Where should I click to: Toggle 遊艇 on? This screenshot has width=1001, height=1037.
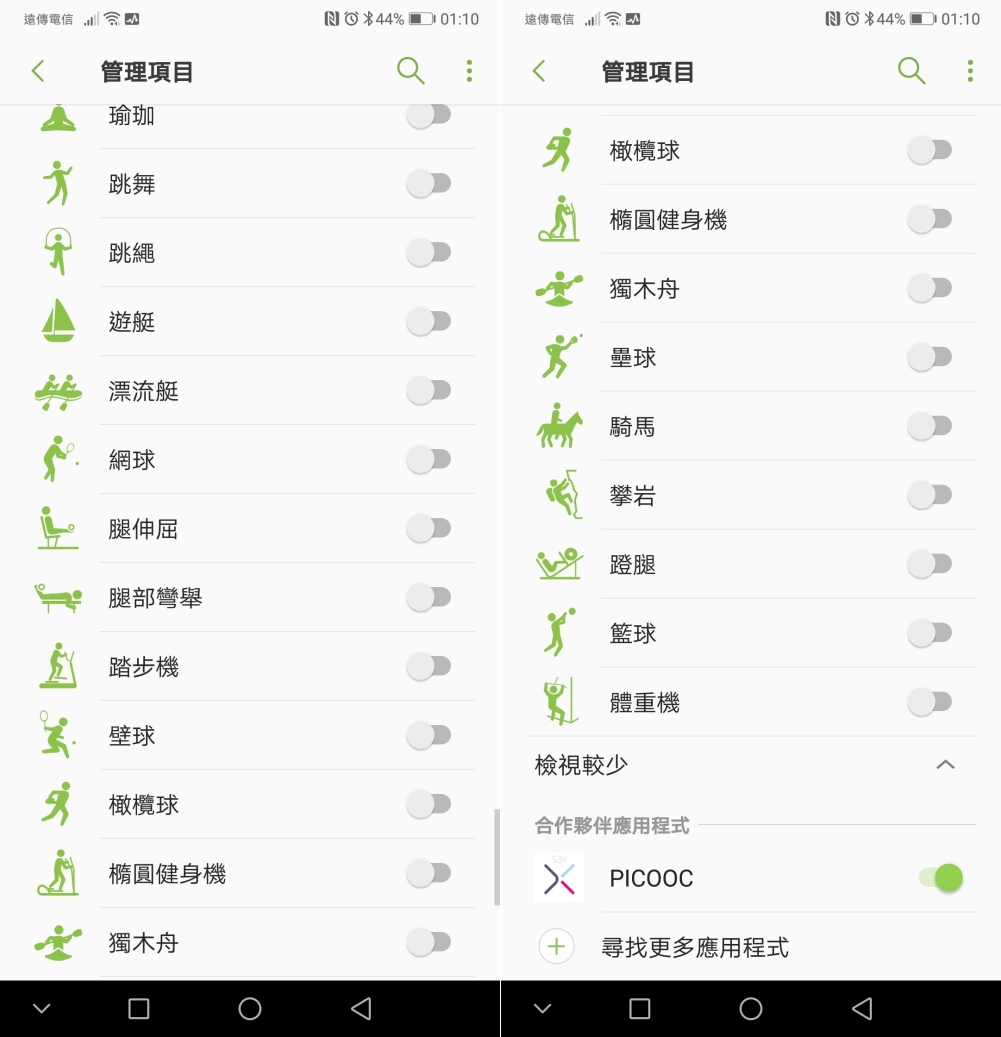(x=429, y=322)
